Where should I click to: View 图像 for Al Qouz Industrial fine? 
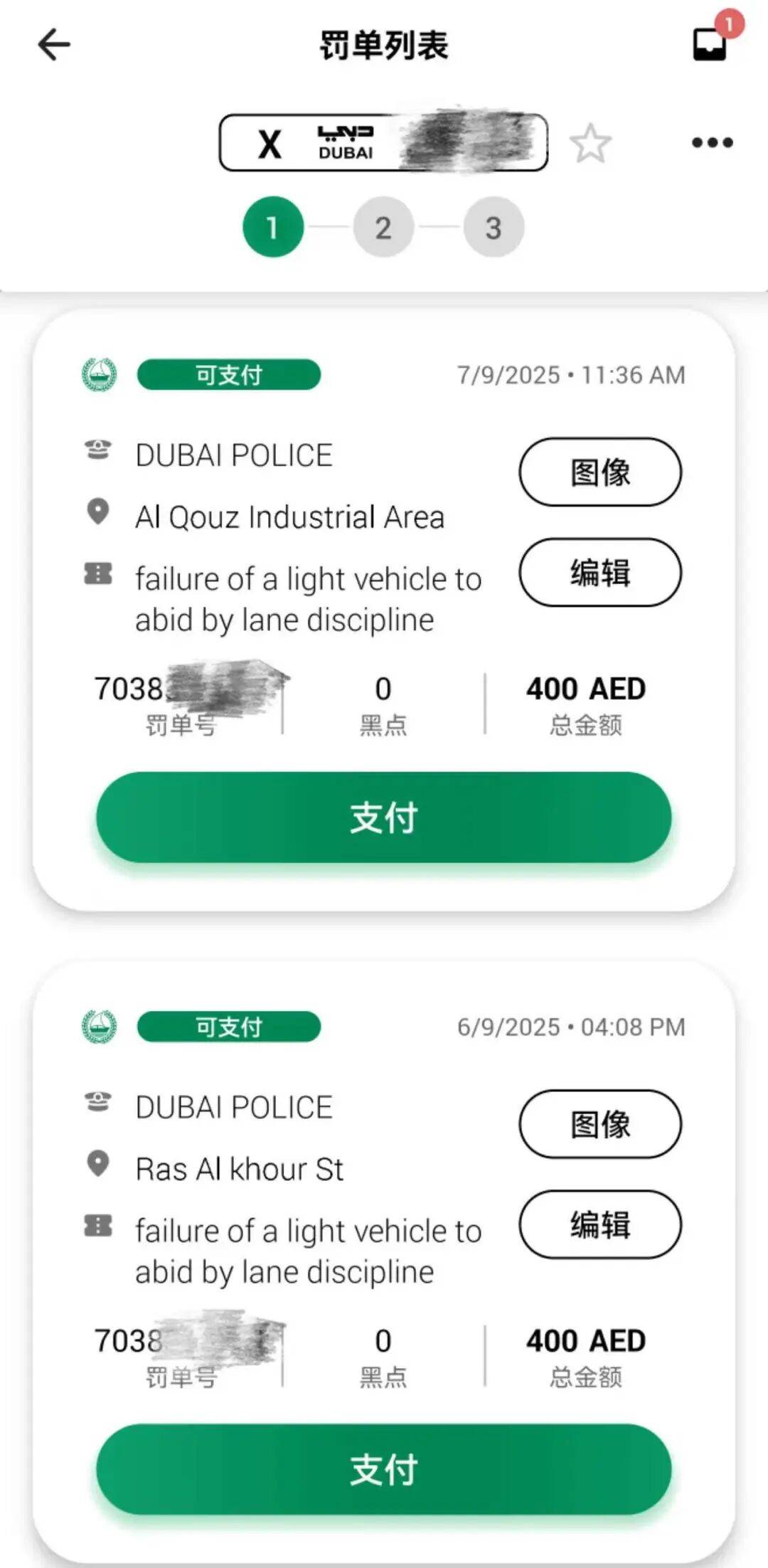coord(599,472)
